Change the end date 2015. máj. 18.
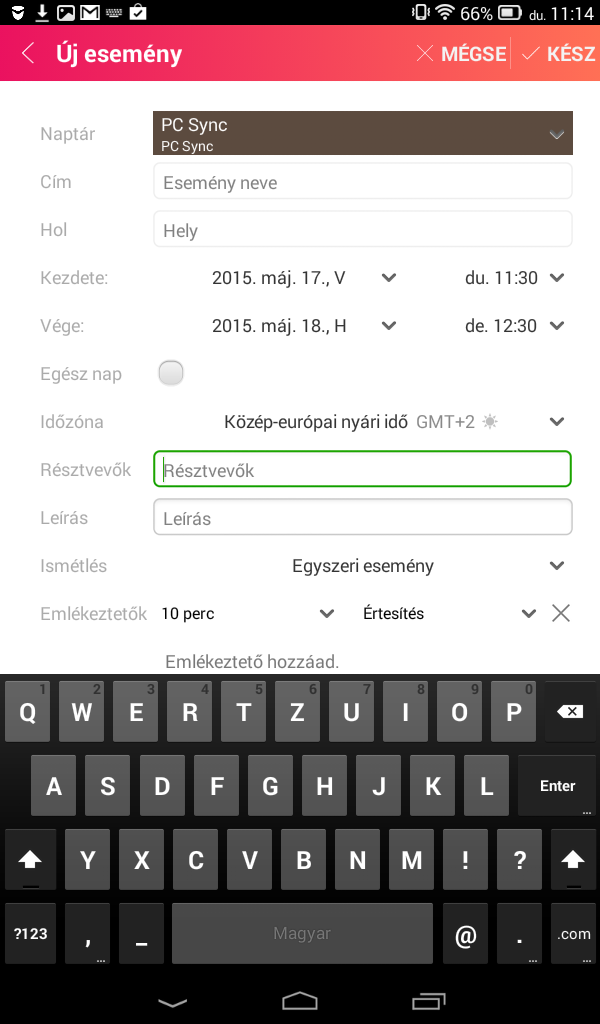600x1024 pixels. tap(304, 325)
